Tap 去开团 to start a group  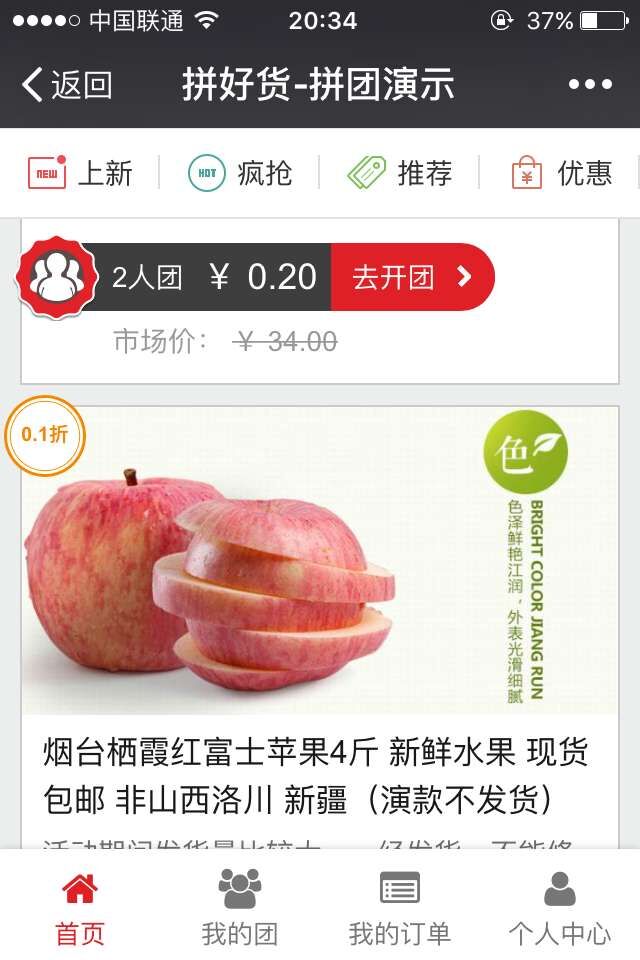pos(411,277)
